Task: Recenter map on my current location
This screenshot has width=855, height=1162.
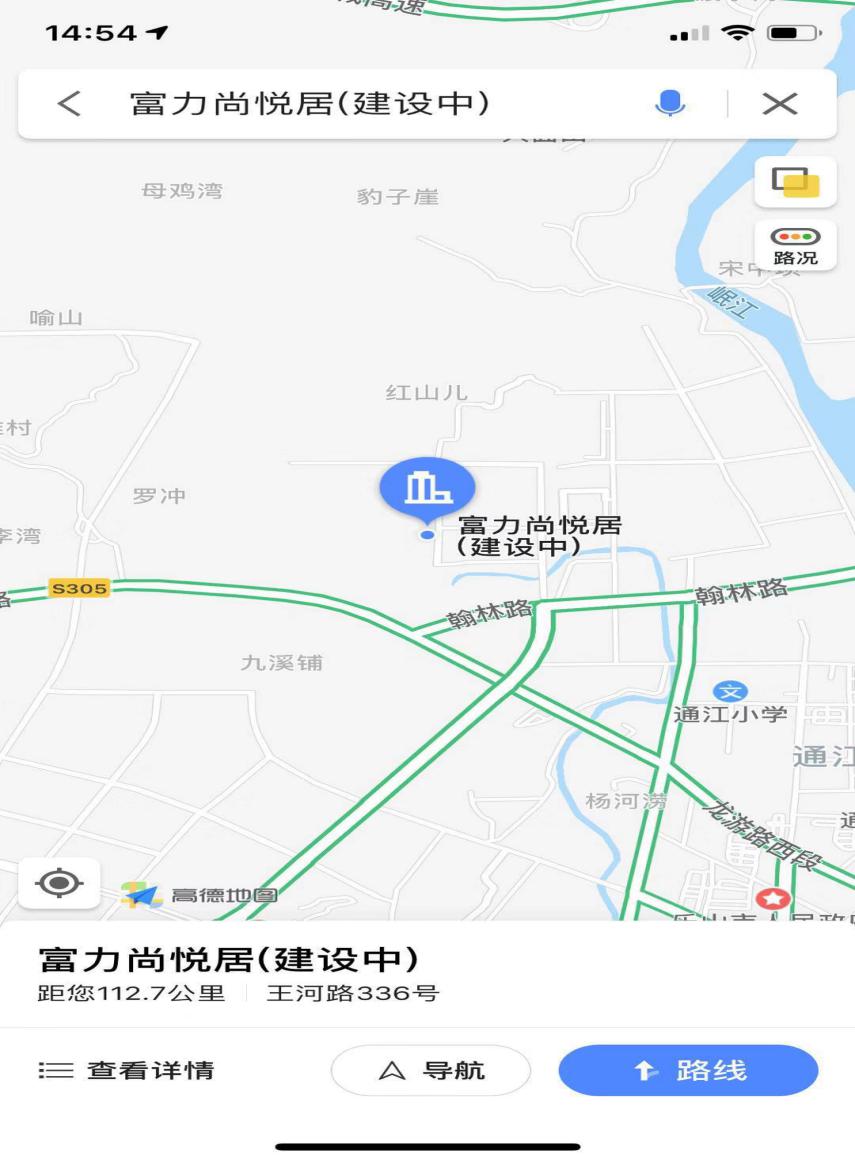Action: tap(59, 883)
